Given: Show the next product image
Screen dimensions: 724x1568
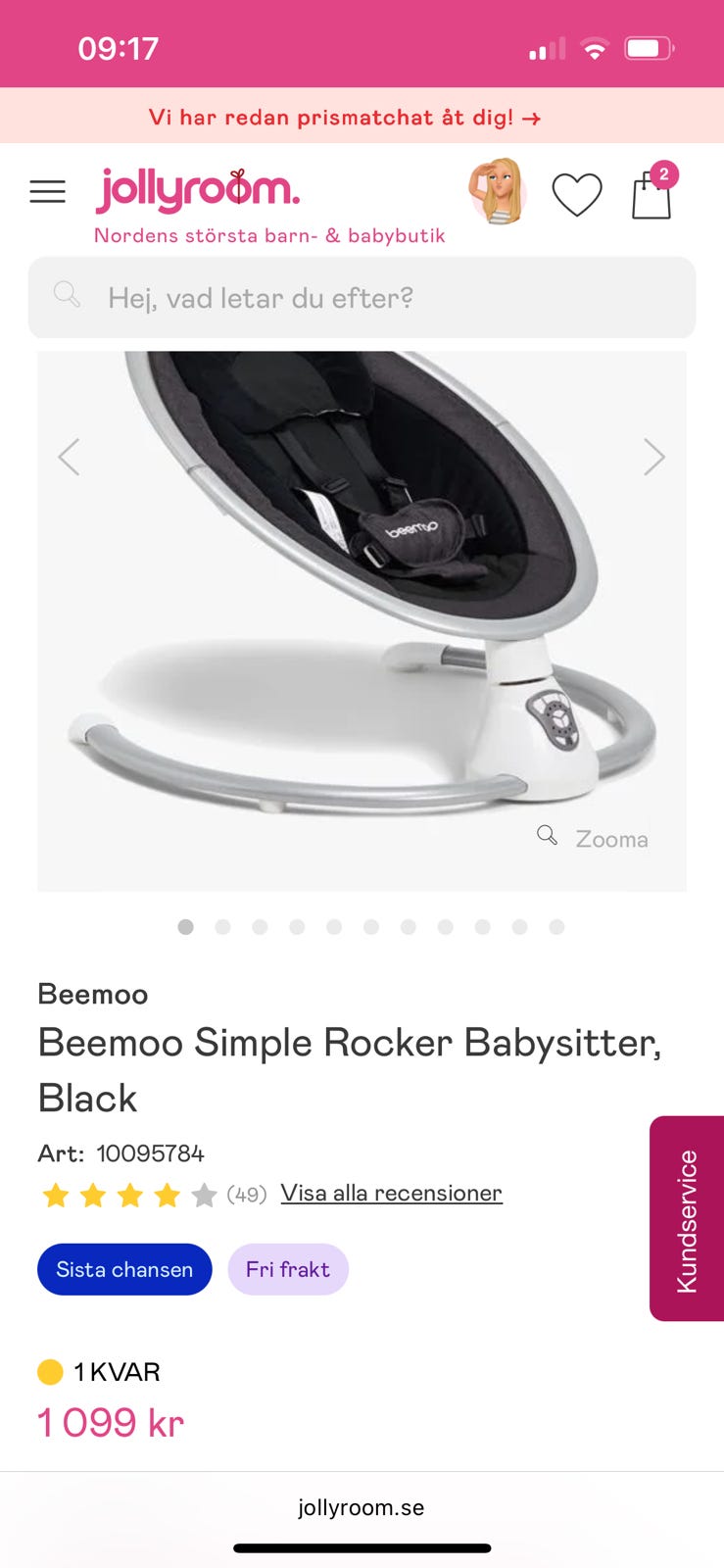Looking at the screenshot, I should (x=653, y=457).
